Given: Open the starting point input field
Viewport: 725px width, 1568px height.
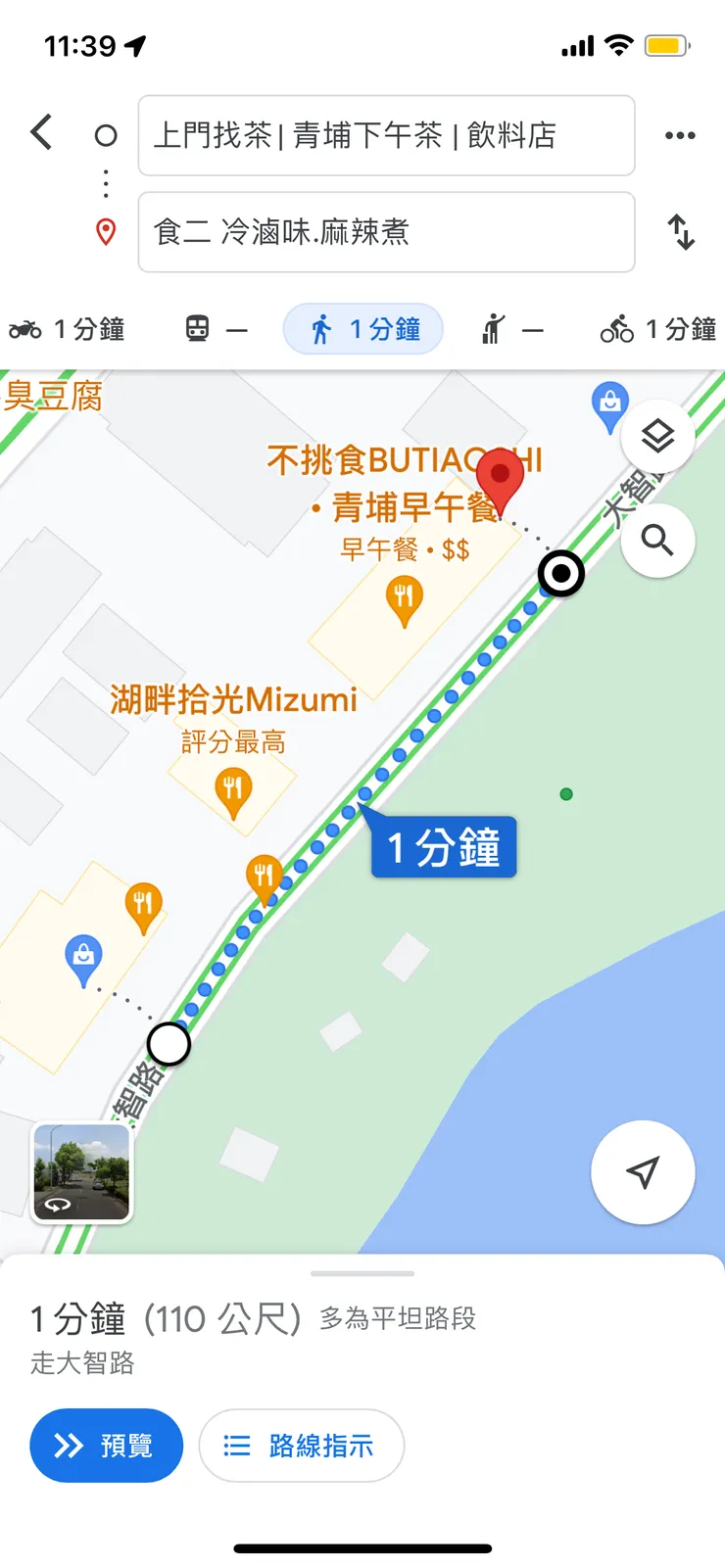Looking at the screenshot, I should click(x=385, y=135).
